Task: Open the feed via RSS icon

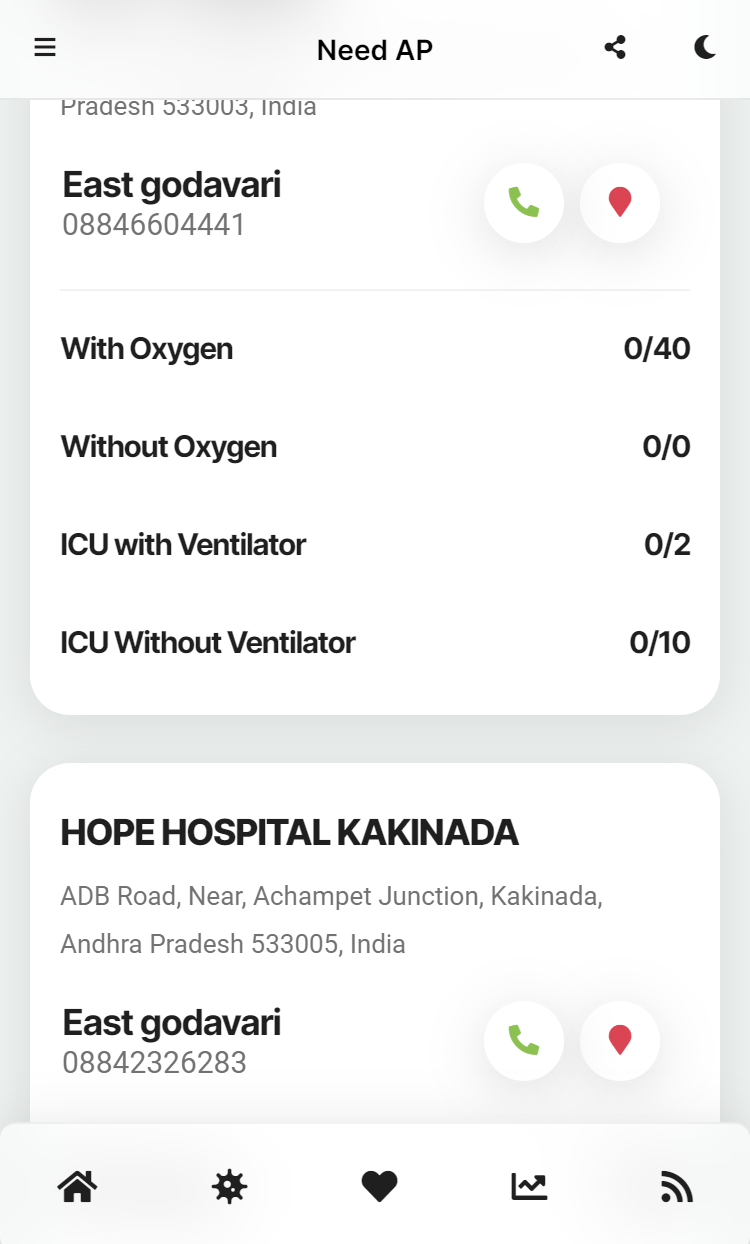Action: tap(677, 1187)
